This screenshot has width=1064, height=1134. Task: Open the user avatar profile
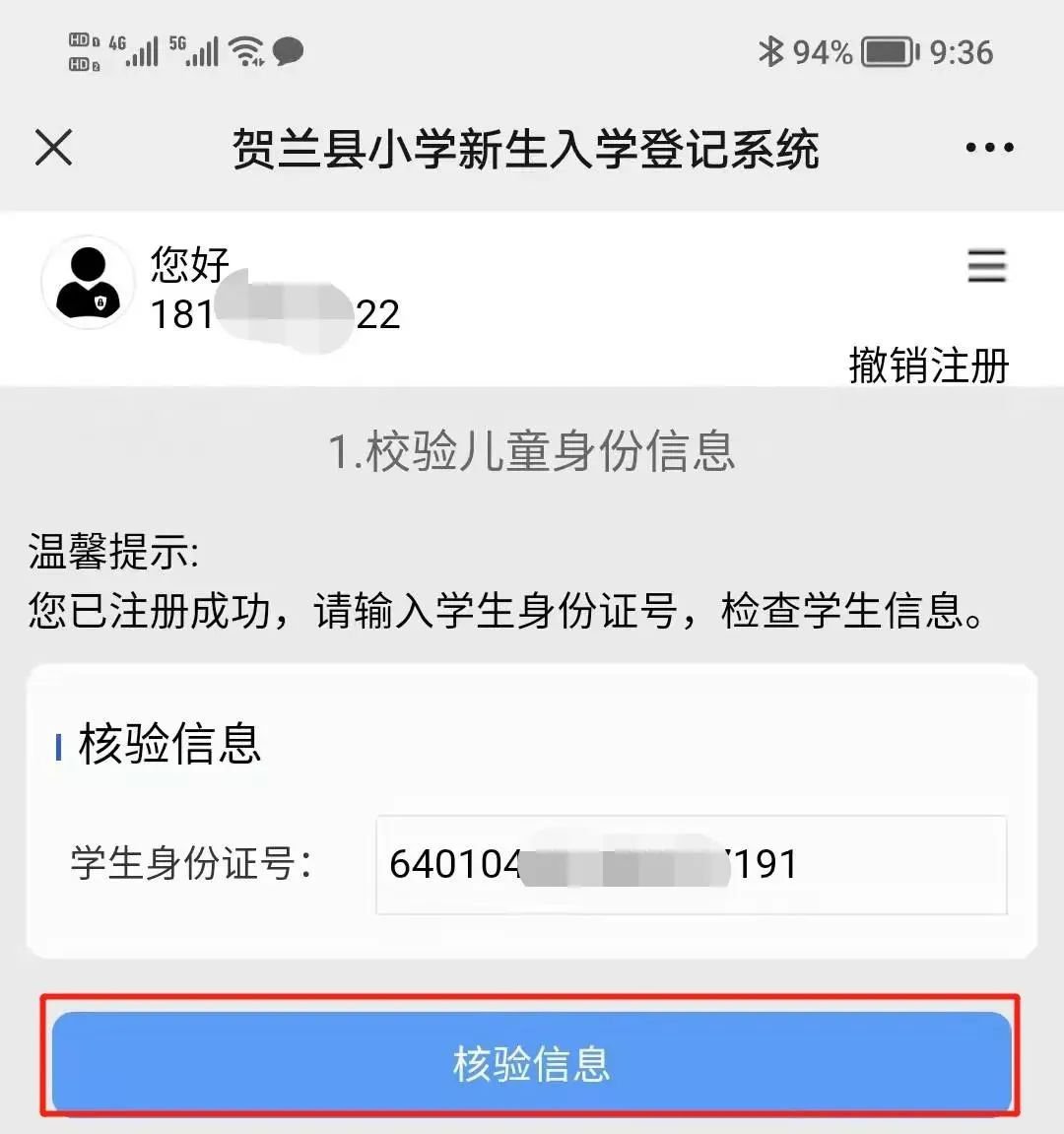coord(88,283)
